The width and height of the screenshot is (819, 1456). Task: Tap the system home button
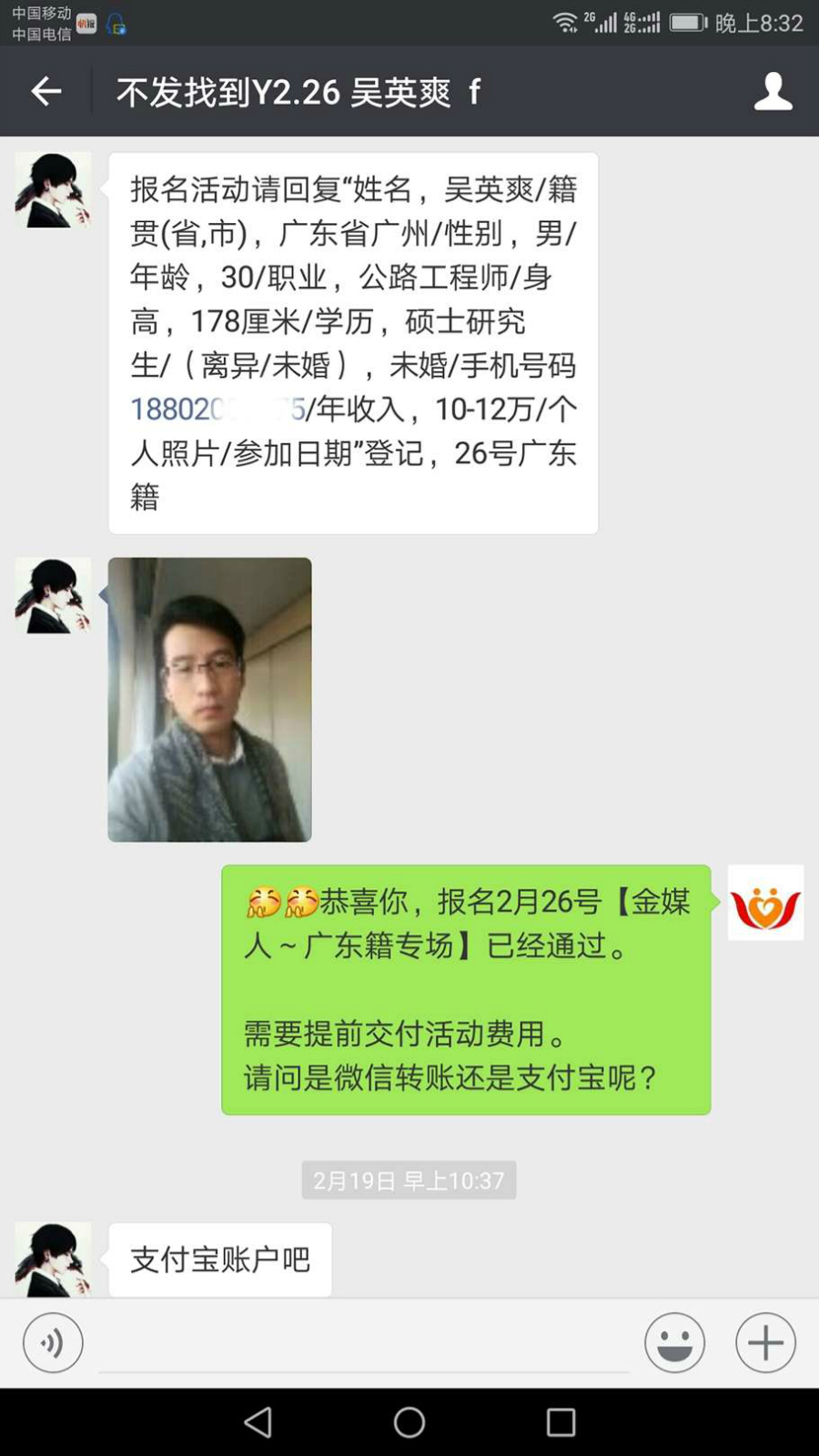pos(409,1421)
